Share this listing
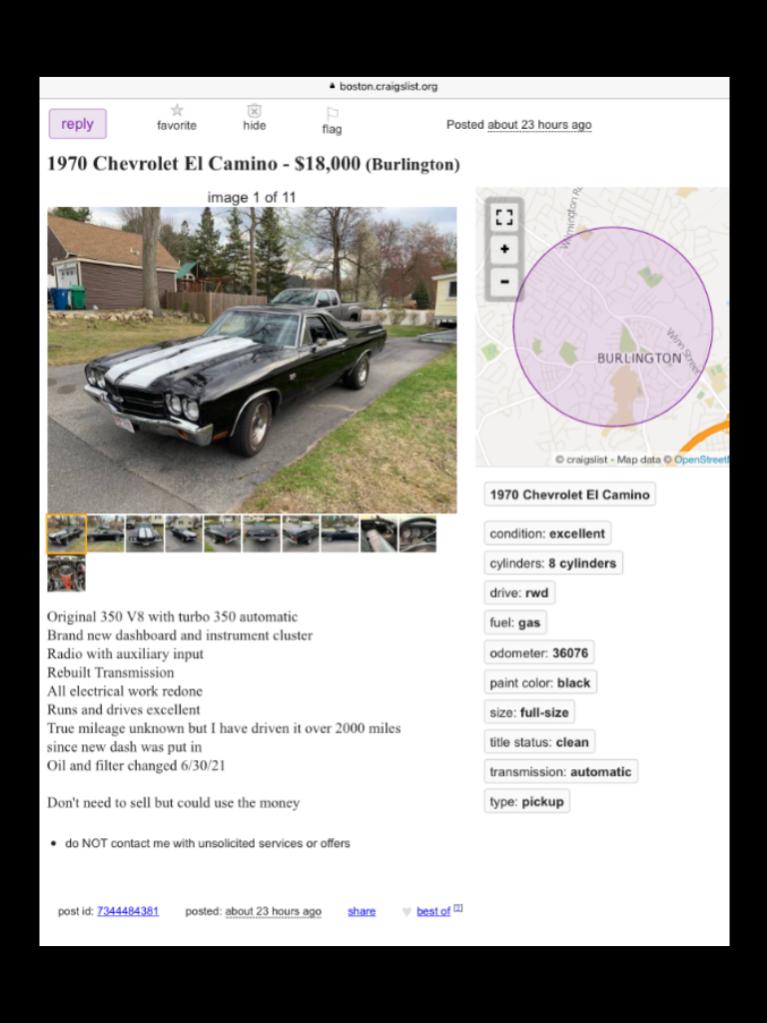The height and width of the screenshot is (1023, 767). point(362,911)
